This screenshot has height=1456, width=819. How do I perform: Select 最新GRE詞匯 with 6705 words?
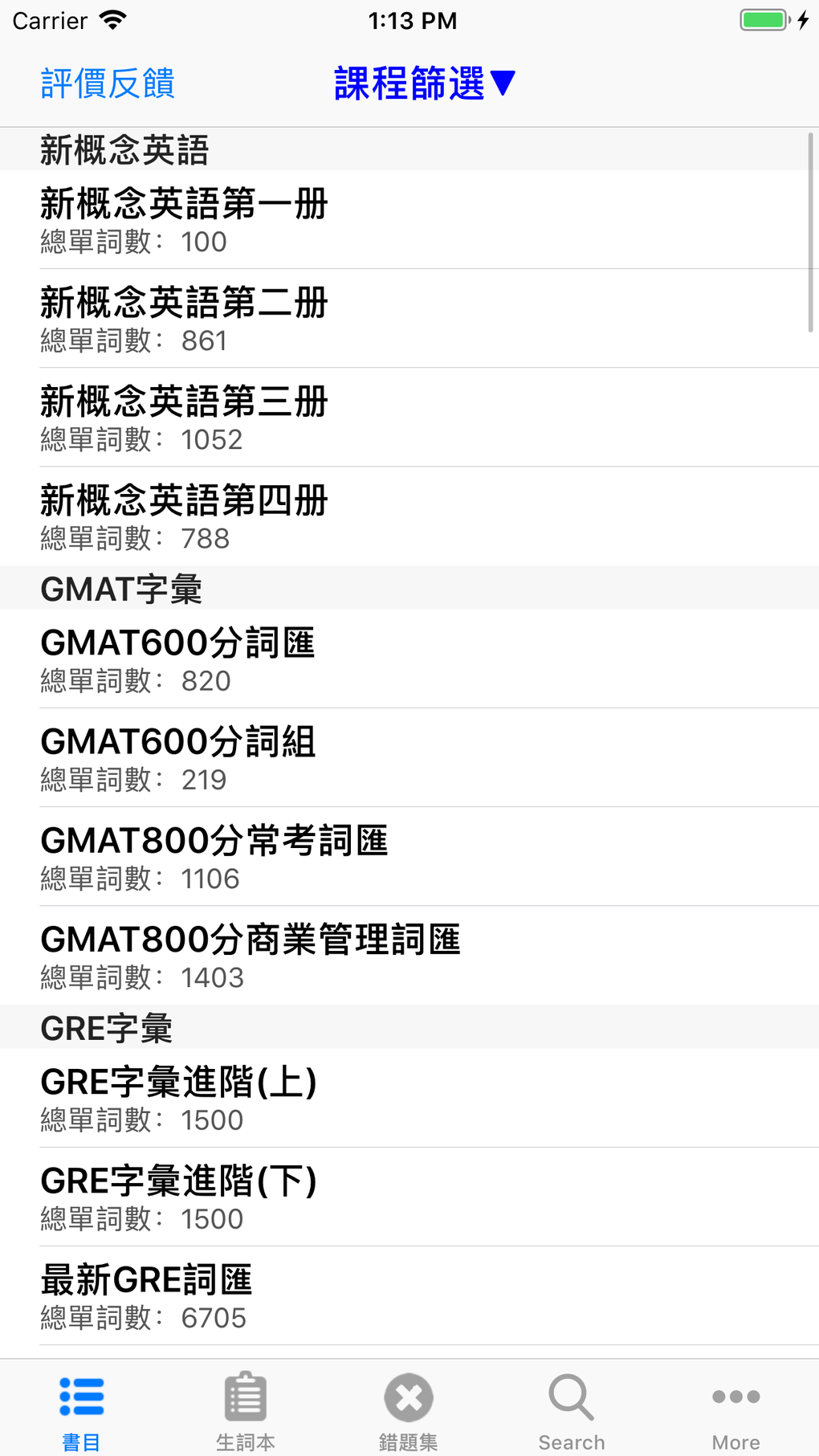click(409, 1296)
